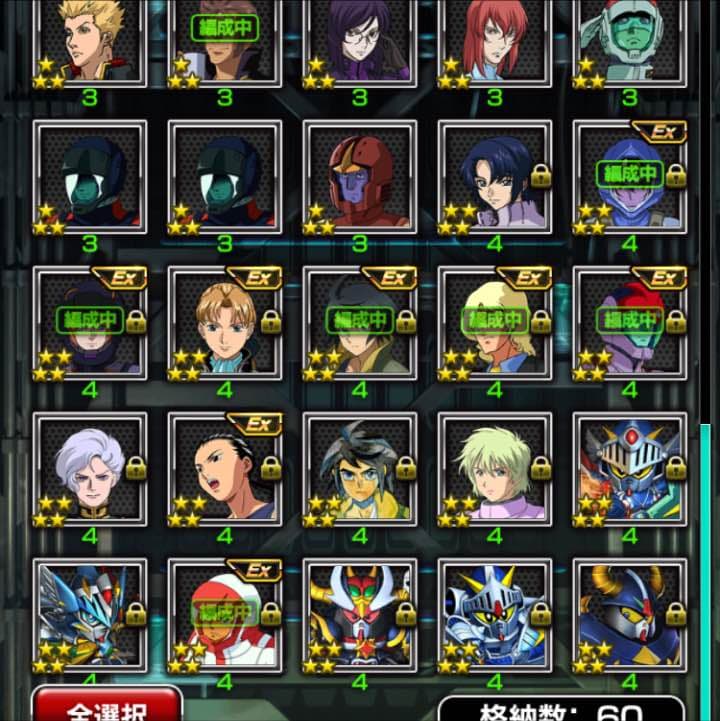The width and height of the screenshot is (720, 721).
Task: Tap the red and gold robot tile
Action: [360, 614]
